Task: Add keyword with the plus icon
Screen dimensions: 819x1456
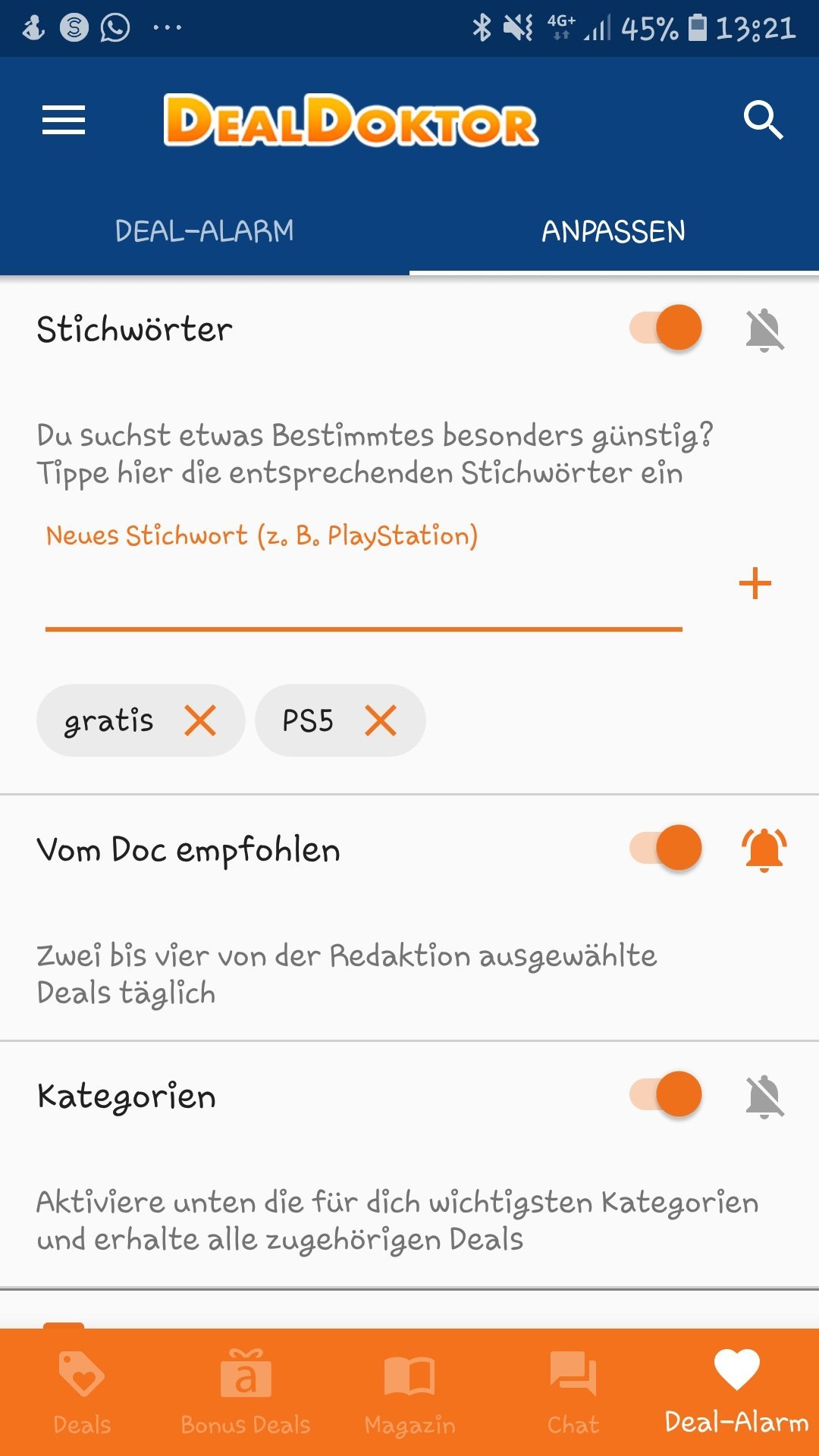Action: coord(755,582)
